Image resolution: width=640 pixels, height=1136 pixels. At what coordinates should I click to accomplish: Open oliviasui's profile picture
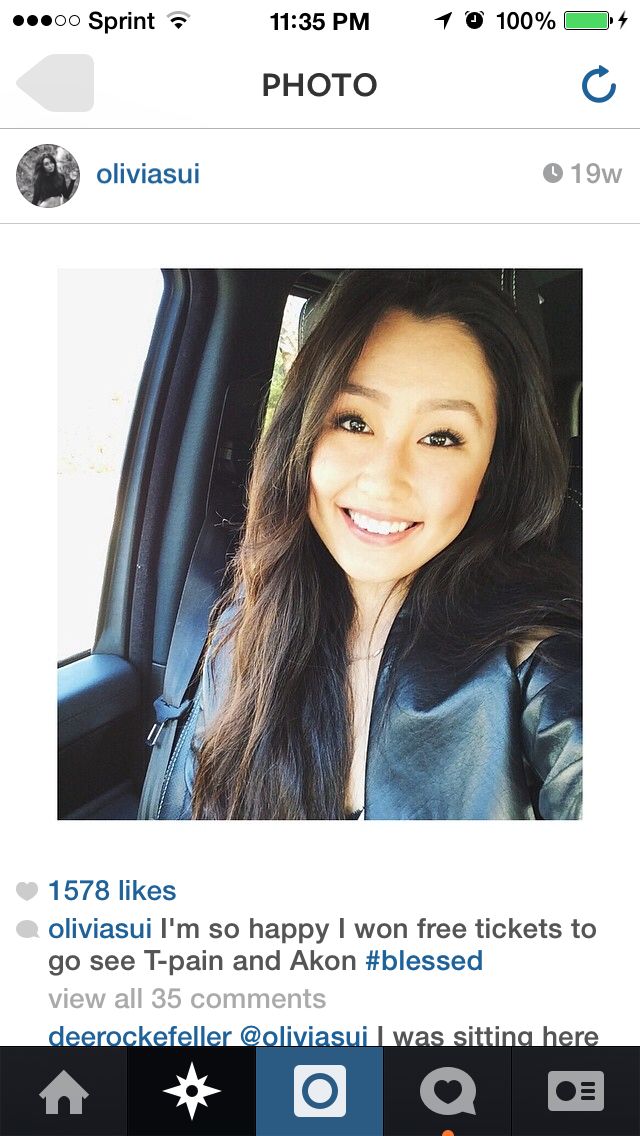coord(48,175)
